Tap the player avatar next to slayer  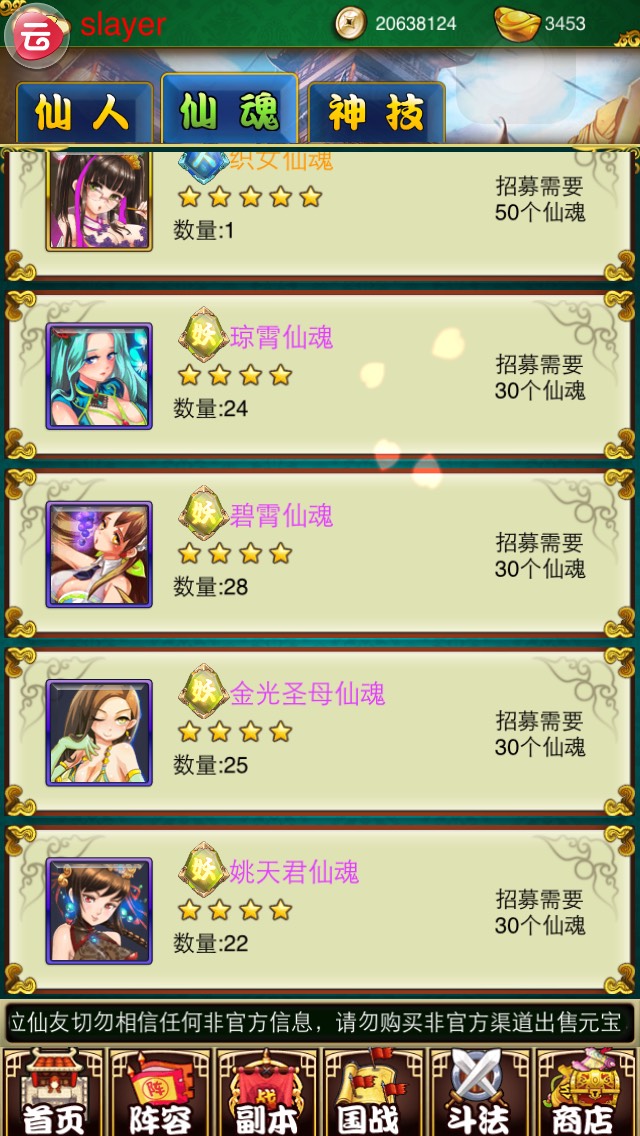coord(37,32)
